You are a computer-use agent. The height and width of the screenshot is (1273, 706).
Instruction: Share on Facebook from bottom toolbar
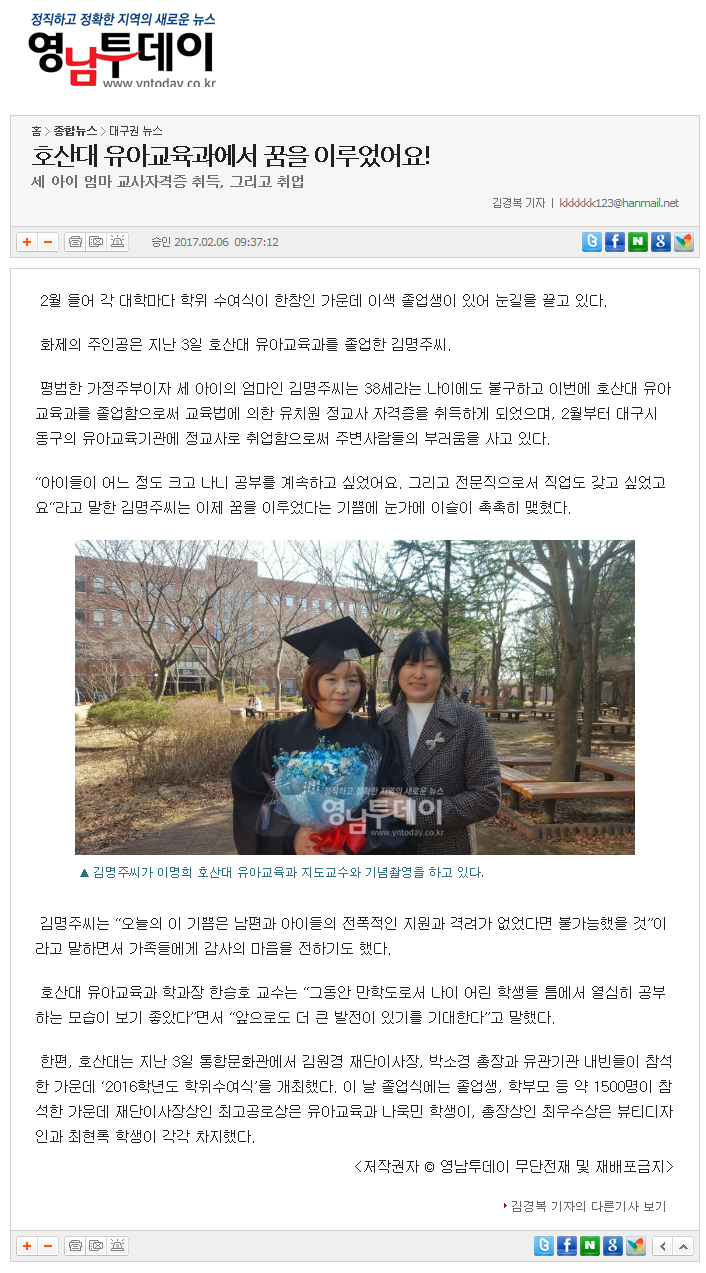(x=567, y=1246)
